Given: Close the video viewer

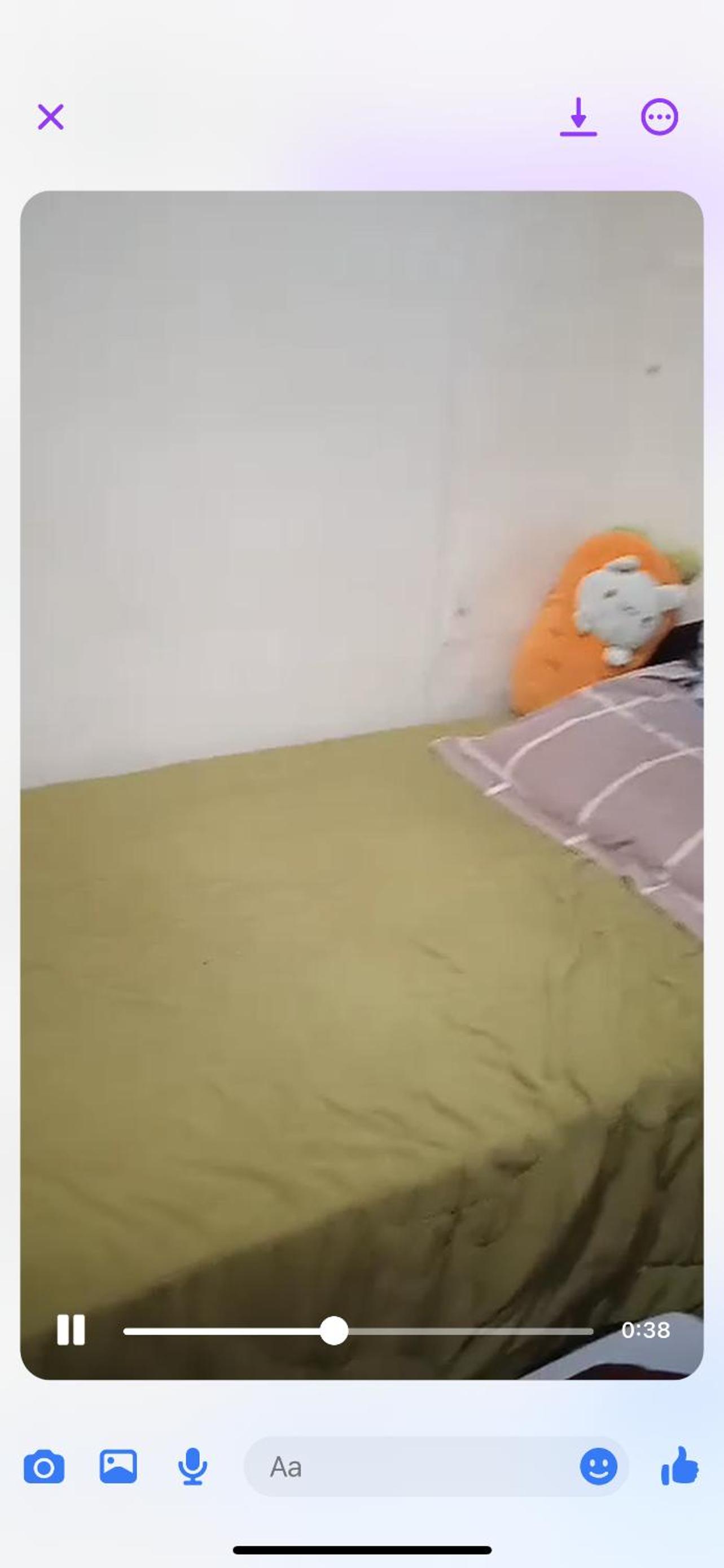Looking at the screenshot, I should (x=50, y=116).
